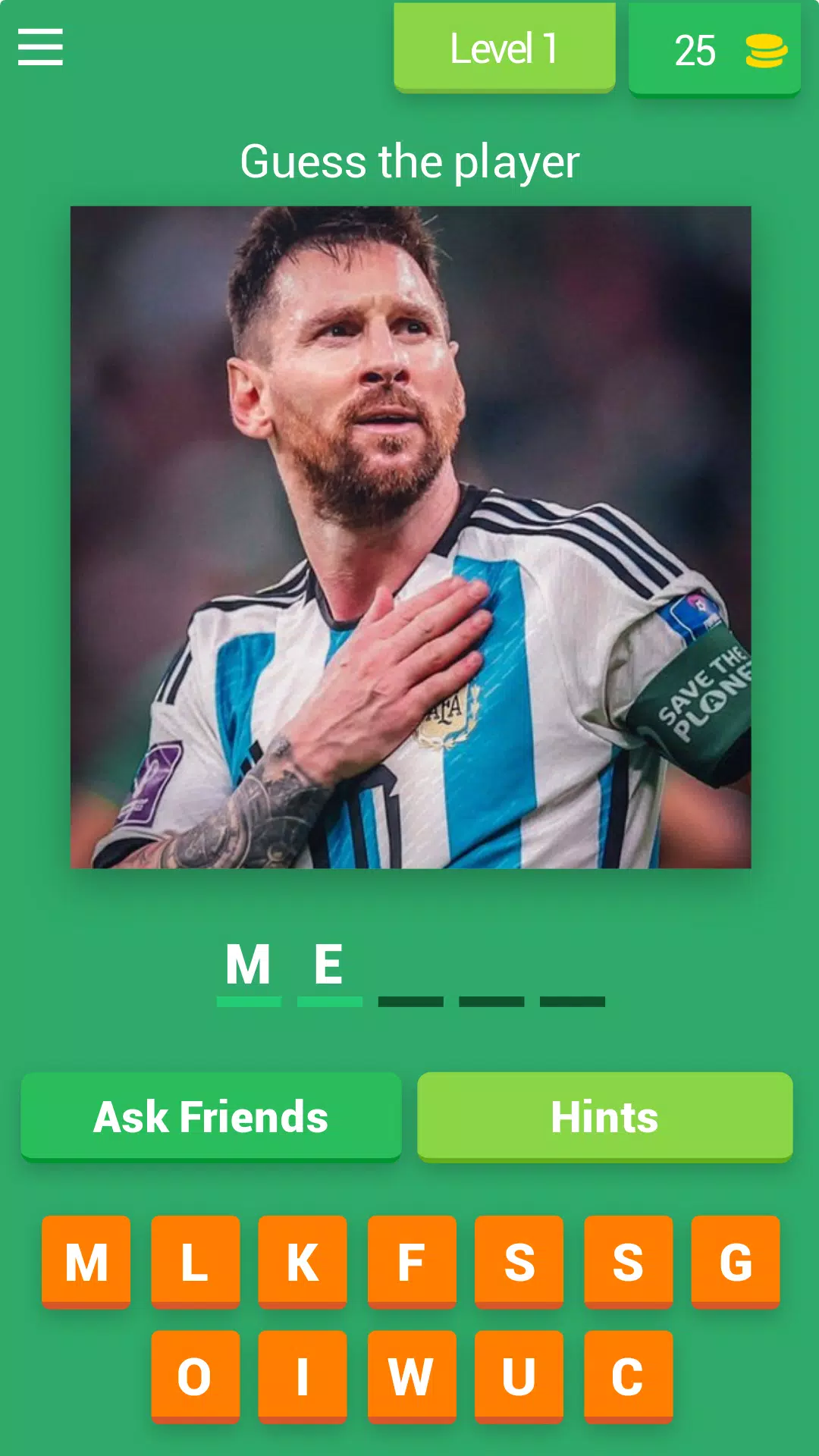
Task: Choose the letter I tile
Action: (303, 1376)
